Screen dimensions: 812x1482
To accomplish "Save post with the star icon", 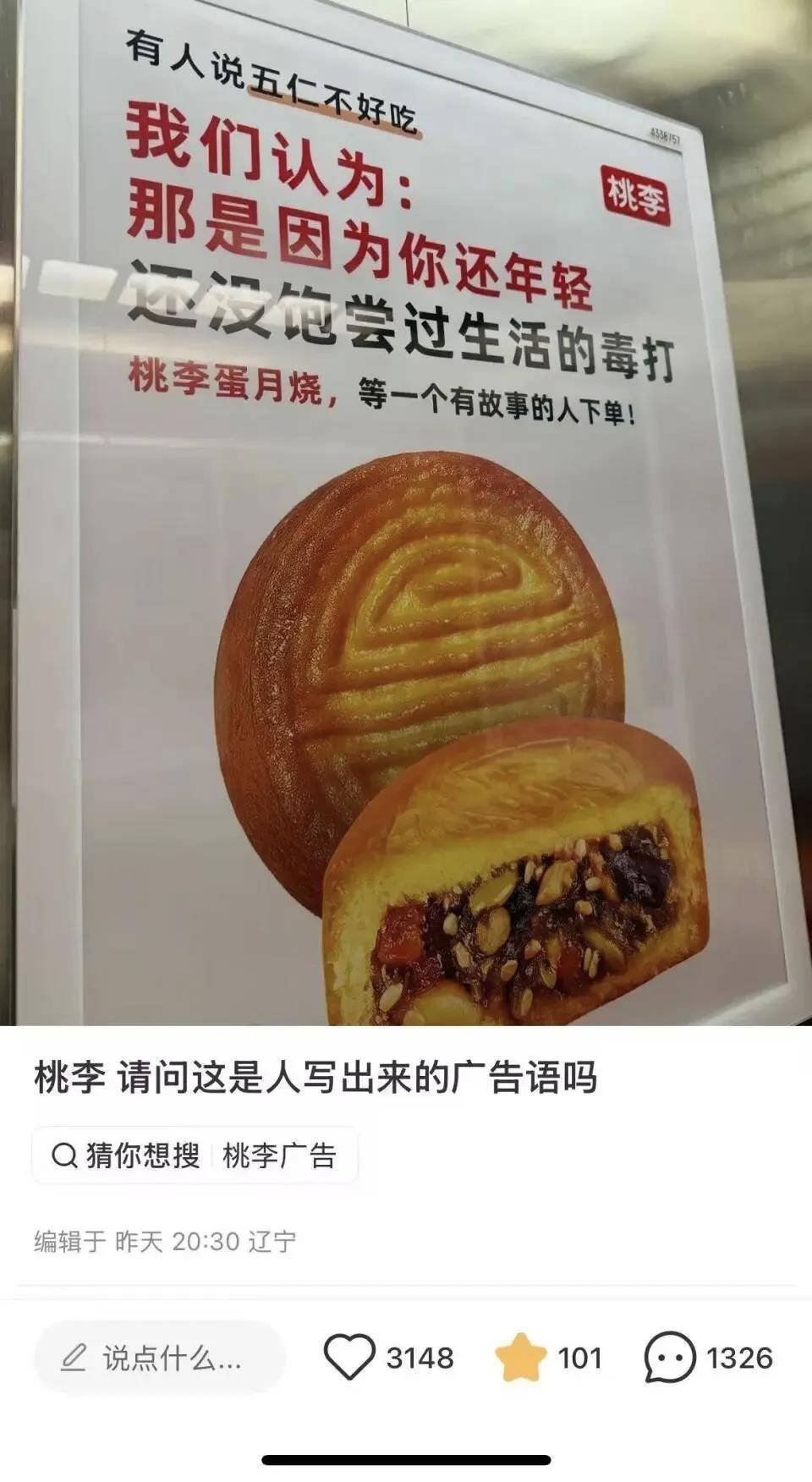I will [x=520, y=1358].
